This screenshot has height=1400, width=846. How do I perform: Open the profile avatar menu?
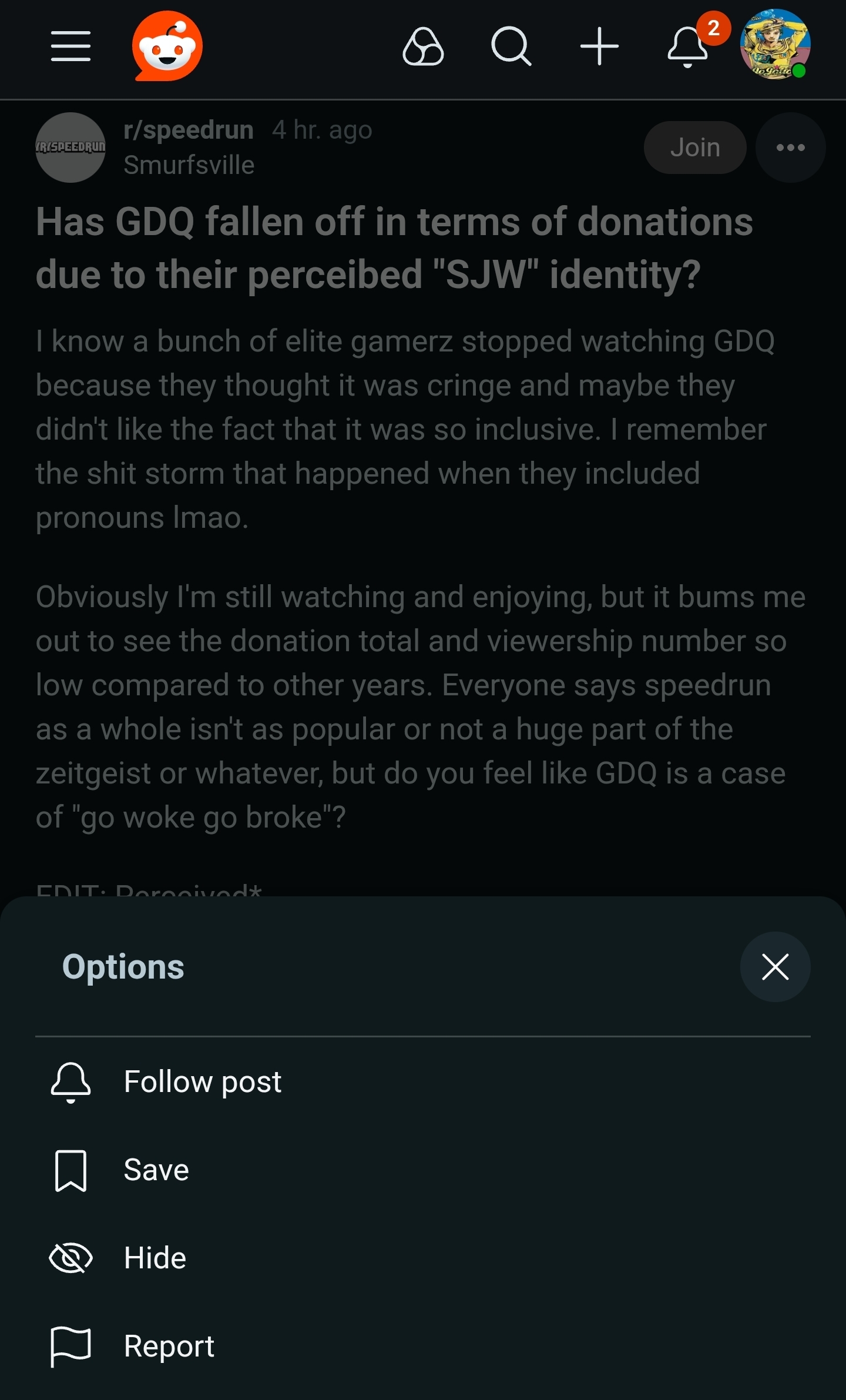click(775, 44)
